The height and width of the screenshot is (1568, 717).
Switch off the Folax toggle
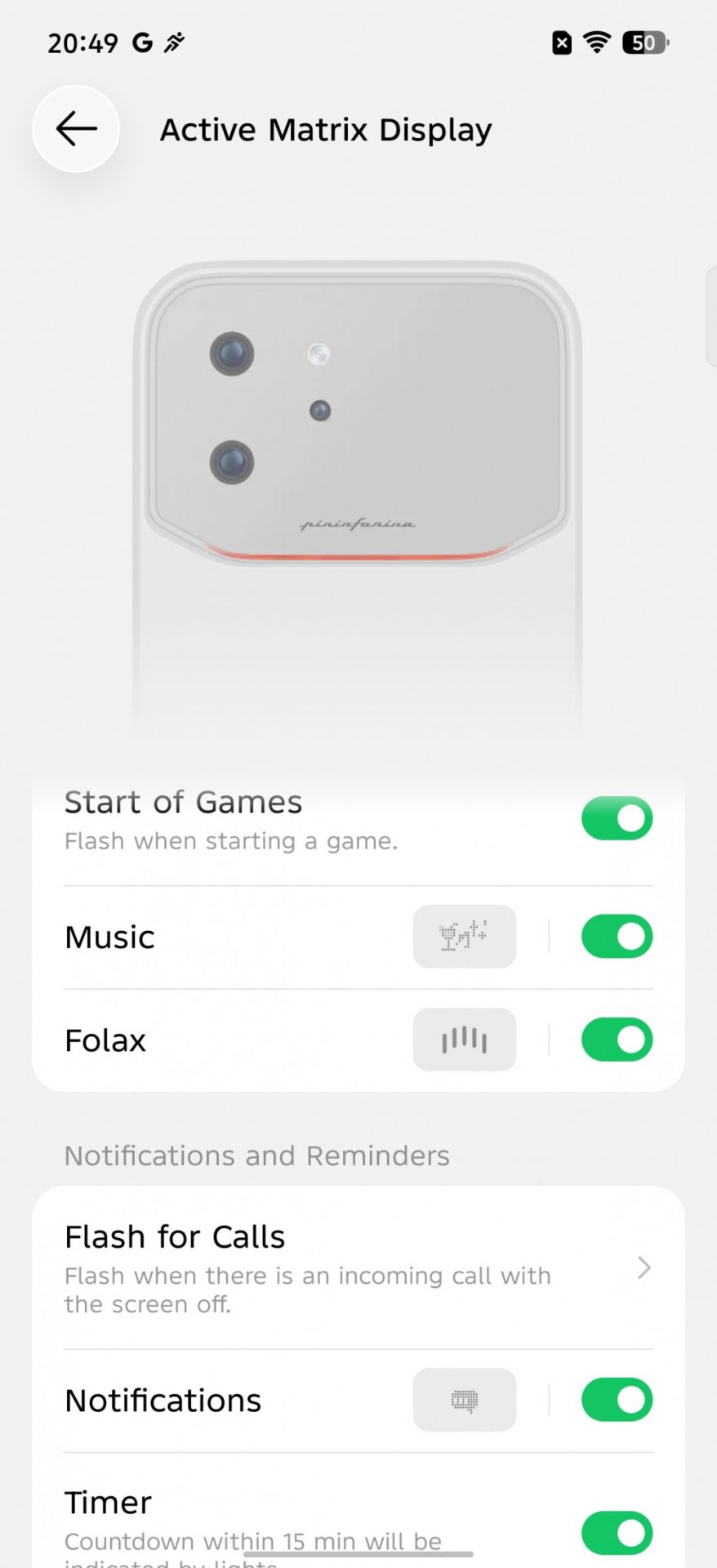pos(617,1040)
